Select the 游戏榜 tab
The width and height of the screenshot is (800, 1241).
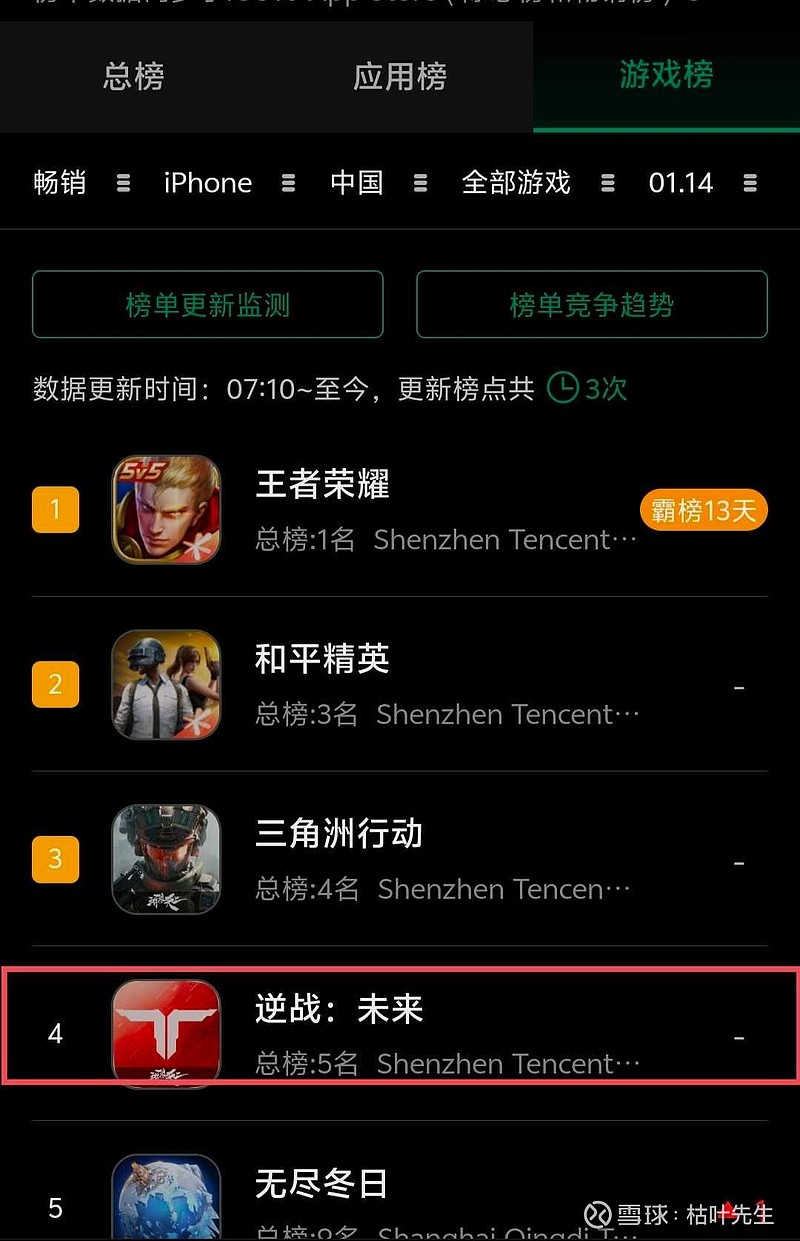665,77
